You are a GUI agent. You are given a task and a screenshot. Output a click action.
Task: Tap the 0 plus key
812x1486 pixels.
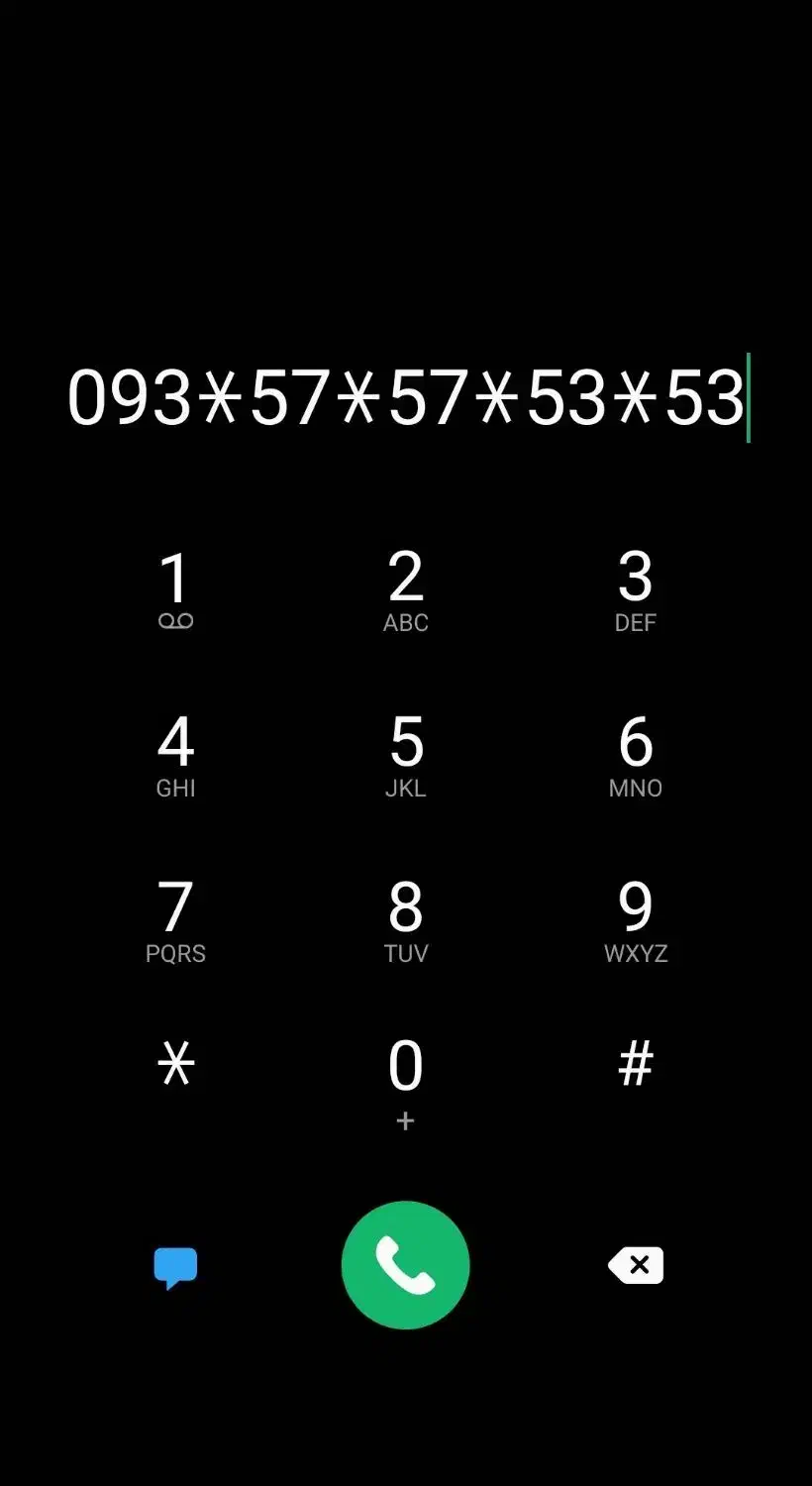tap(405, 1082)
